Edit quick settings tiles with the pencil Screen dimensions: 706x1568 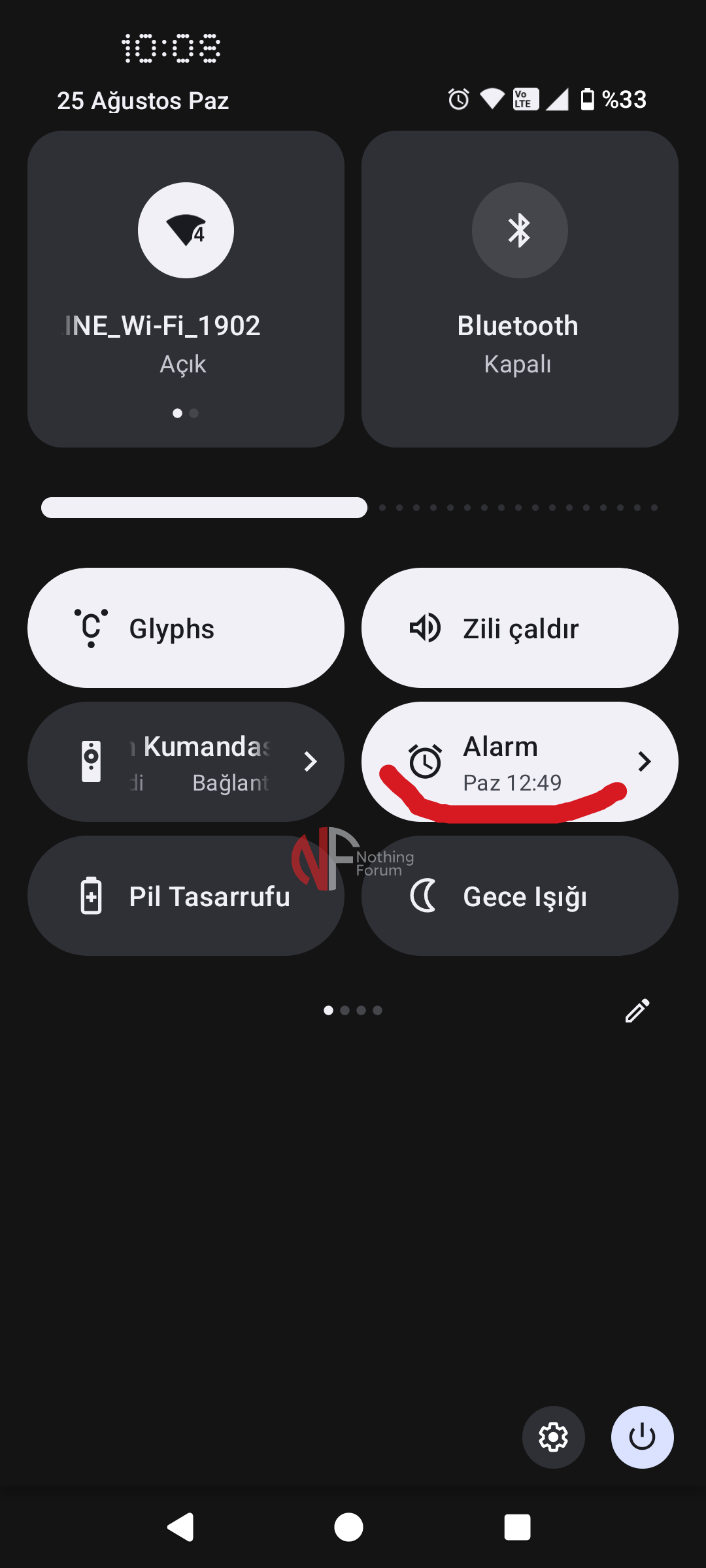(x=637, y=1010)
